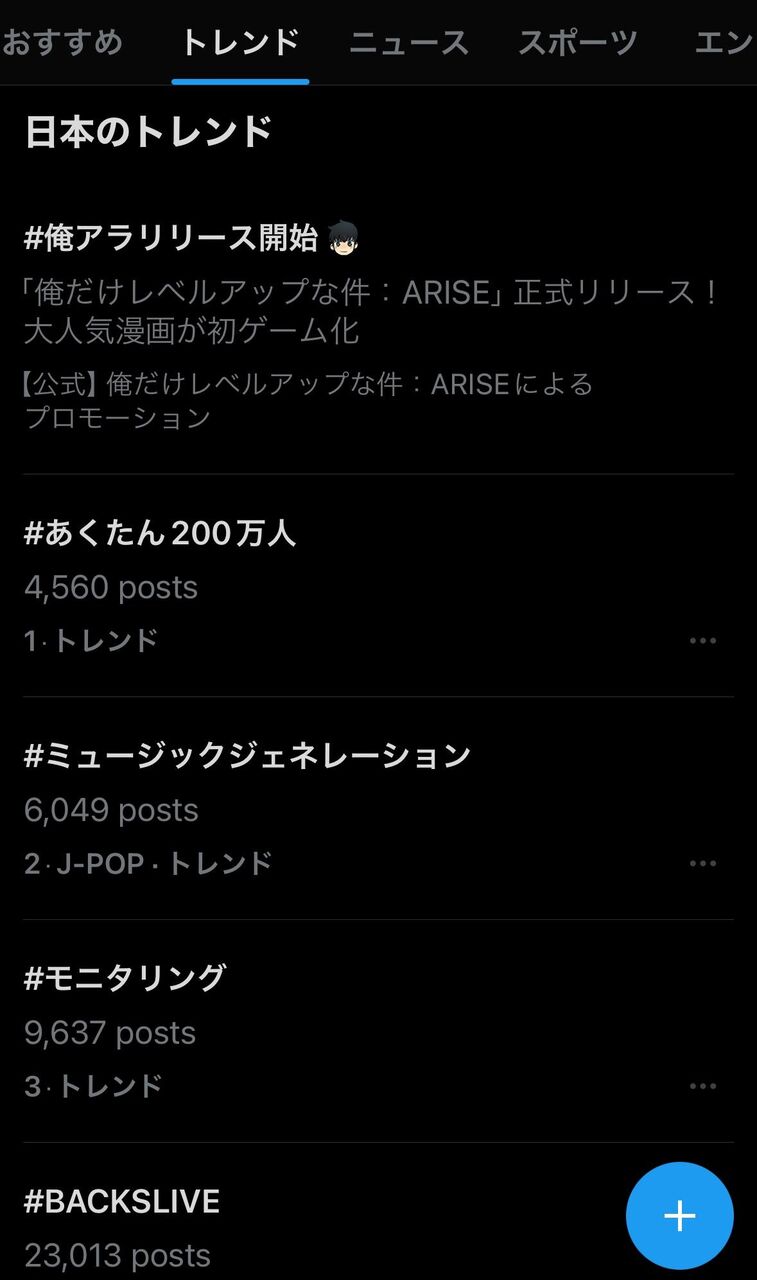Switch to the ニュース tab
The height and width of the screenshot is (1280, 757).
click(408, 42)
